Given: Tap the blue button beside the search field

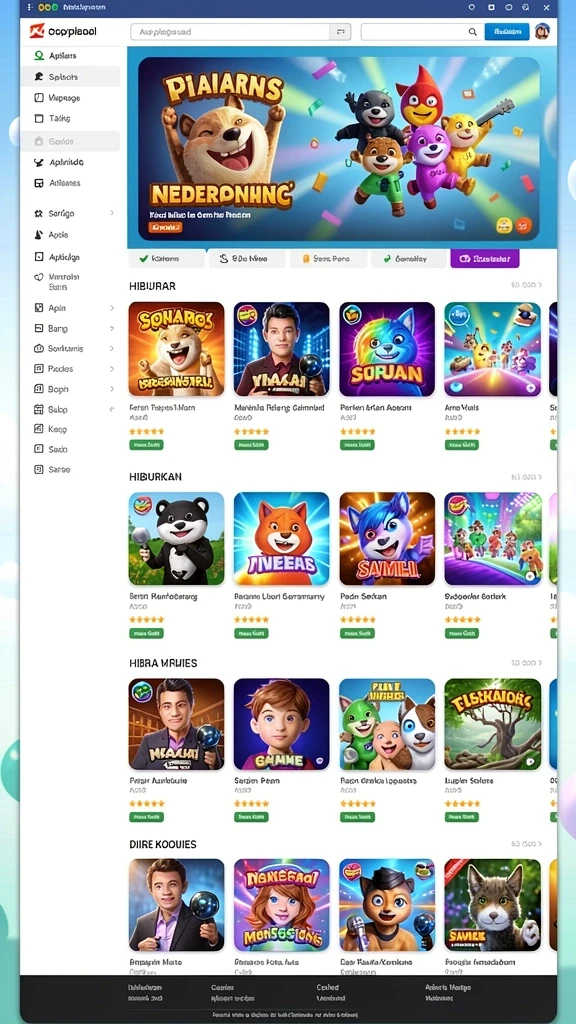Looking at the screenshot, I should (507, 31).
